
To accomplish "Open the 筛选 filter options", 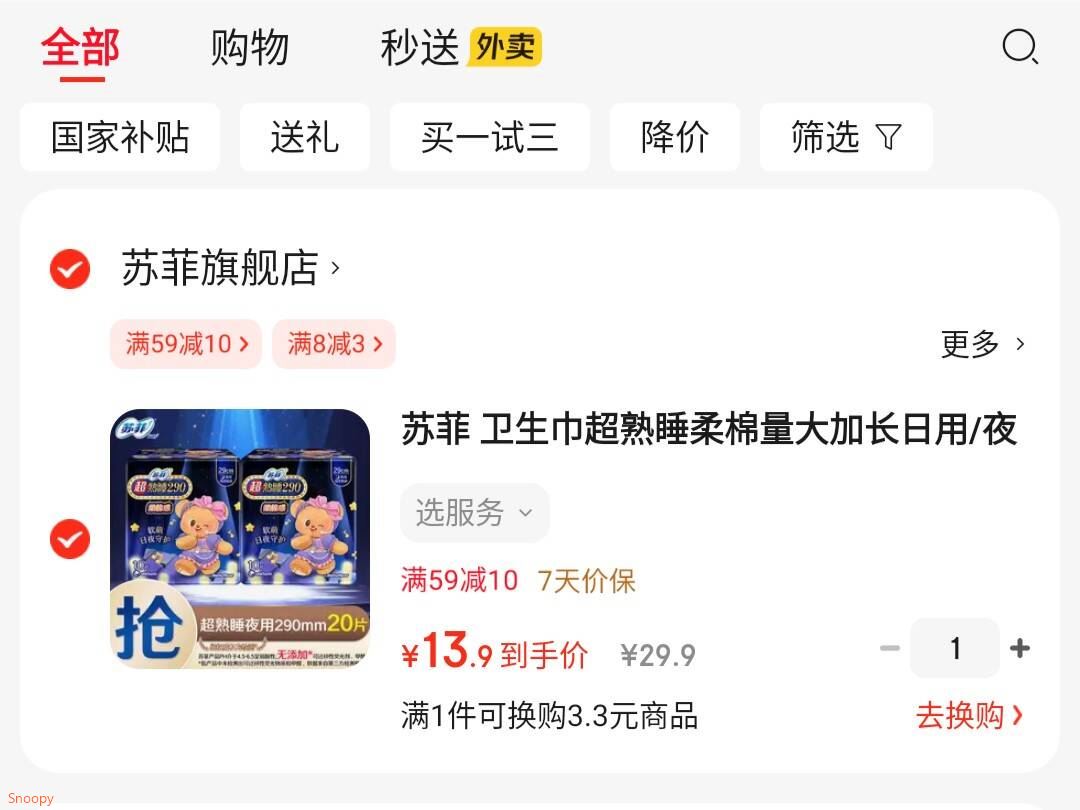I will [845, 137].
